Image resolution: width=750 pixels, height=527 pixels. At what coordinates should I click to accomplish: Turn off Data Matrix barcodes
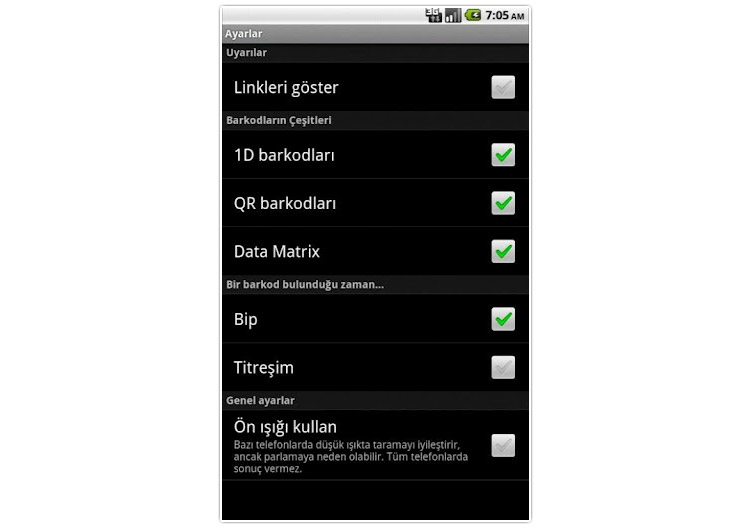503,251
